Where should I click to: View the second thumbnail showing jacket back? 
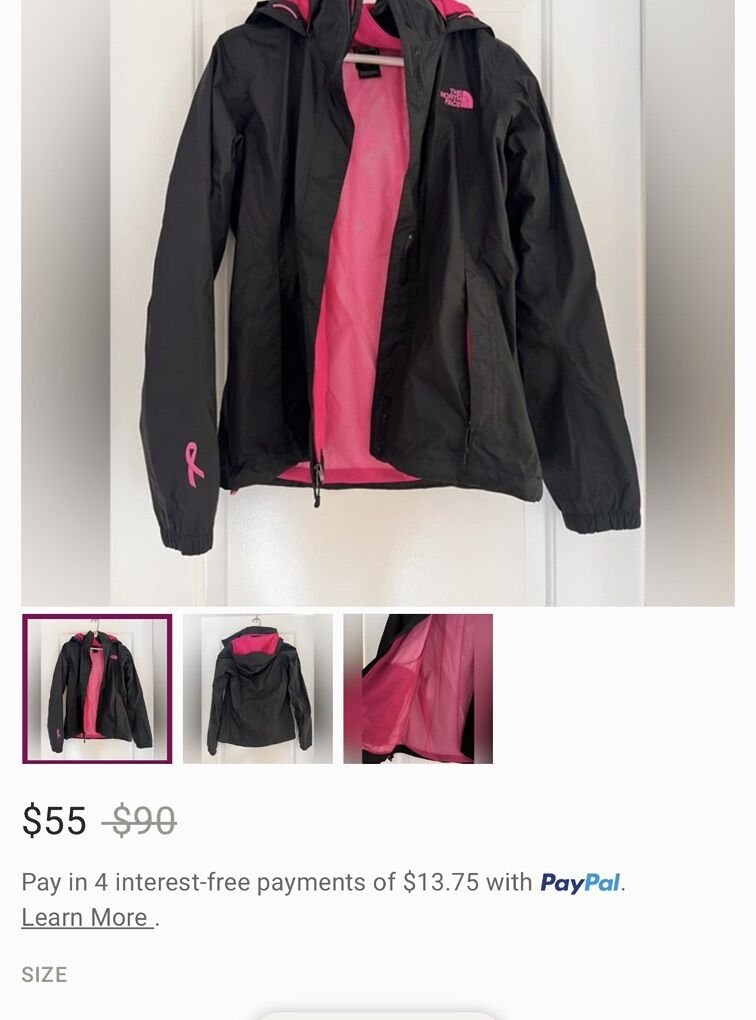click(258, 689)
